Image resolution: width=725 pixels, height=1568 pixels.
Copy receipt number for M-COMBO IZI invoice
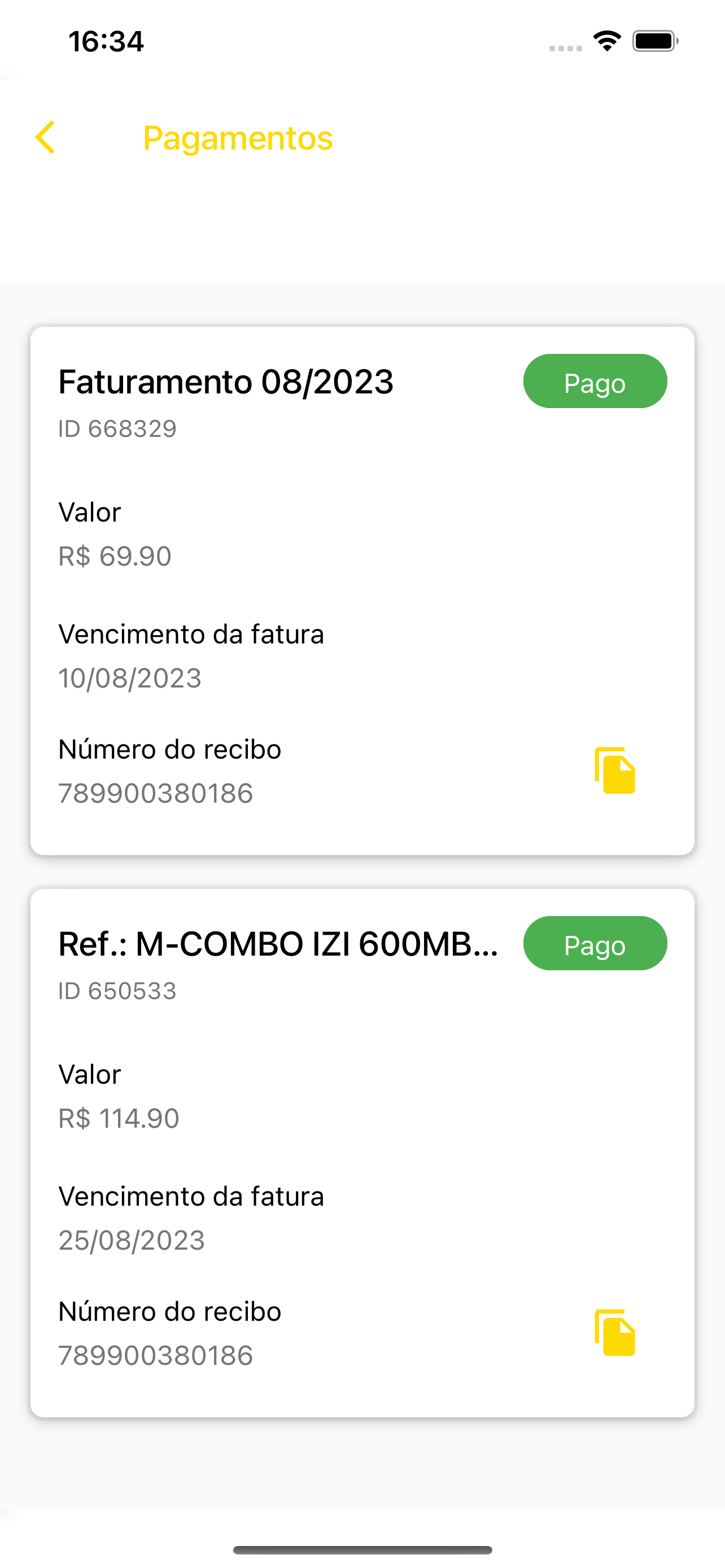point(615,1333)
